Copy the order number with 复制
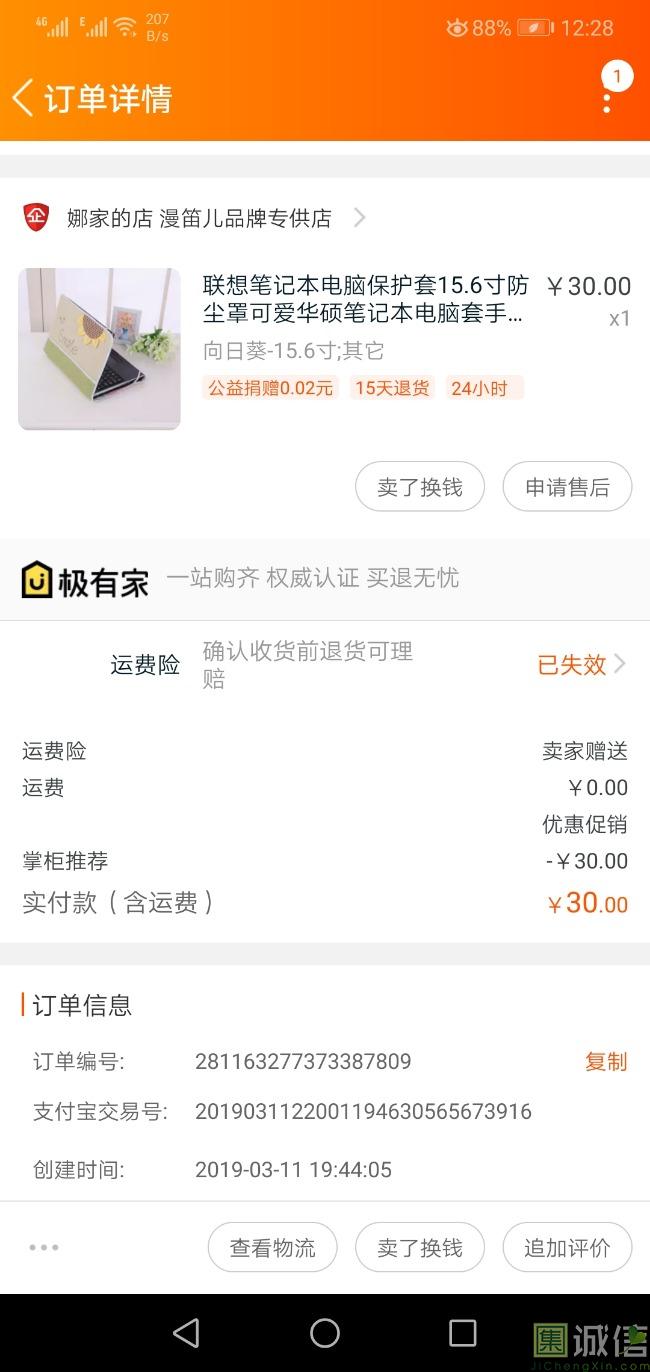This screenshot has height=1372, width=650. [605, 1061]
